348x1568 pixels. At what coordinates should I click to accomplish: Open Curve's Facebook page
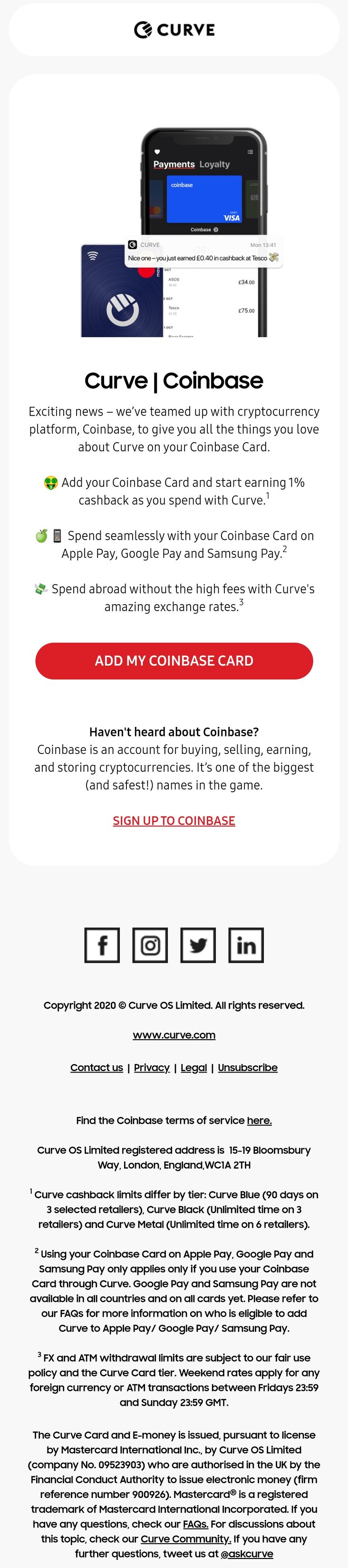click(102, 945)
